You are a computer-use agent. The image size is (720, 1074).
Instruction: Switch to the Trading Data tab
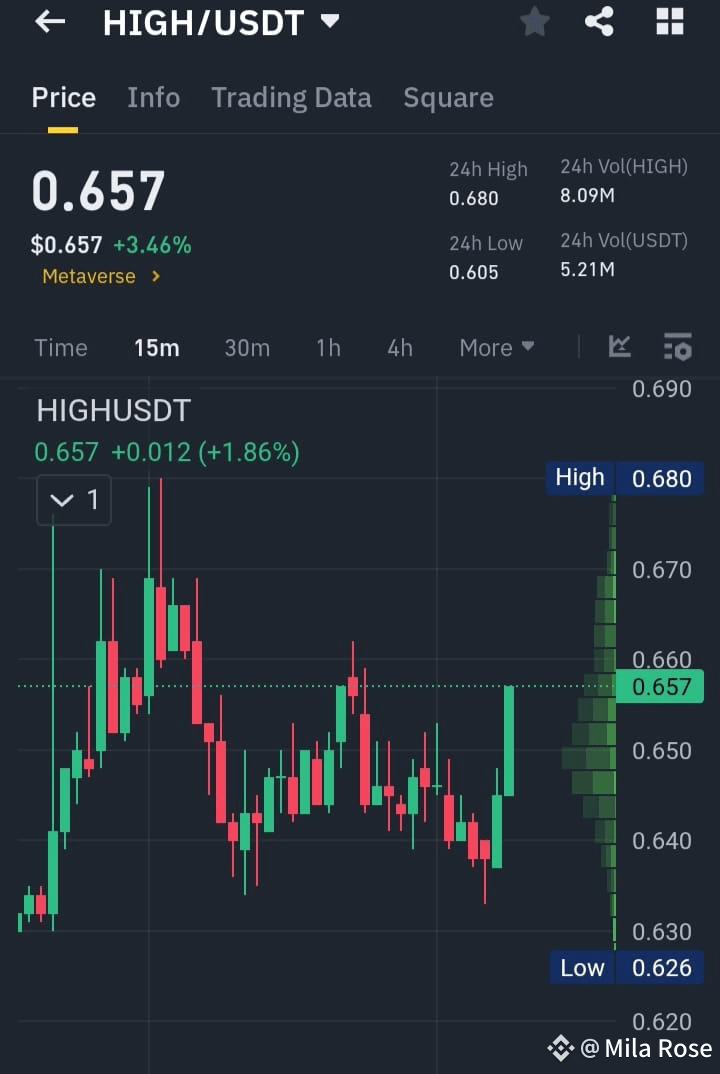click(x=291, y=97)
